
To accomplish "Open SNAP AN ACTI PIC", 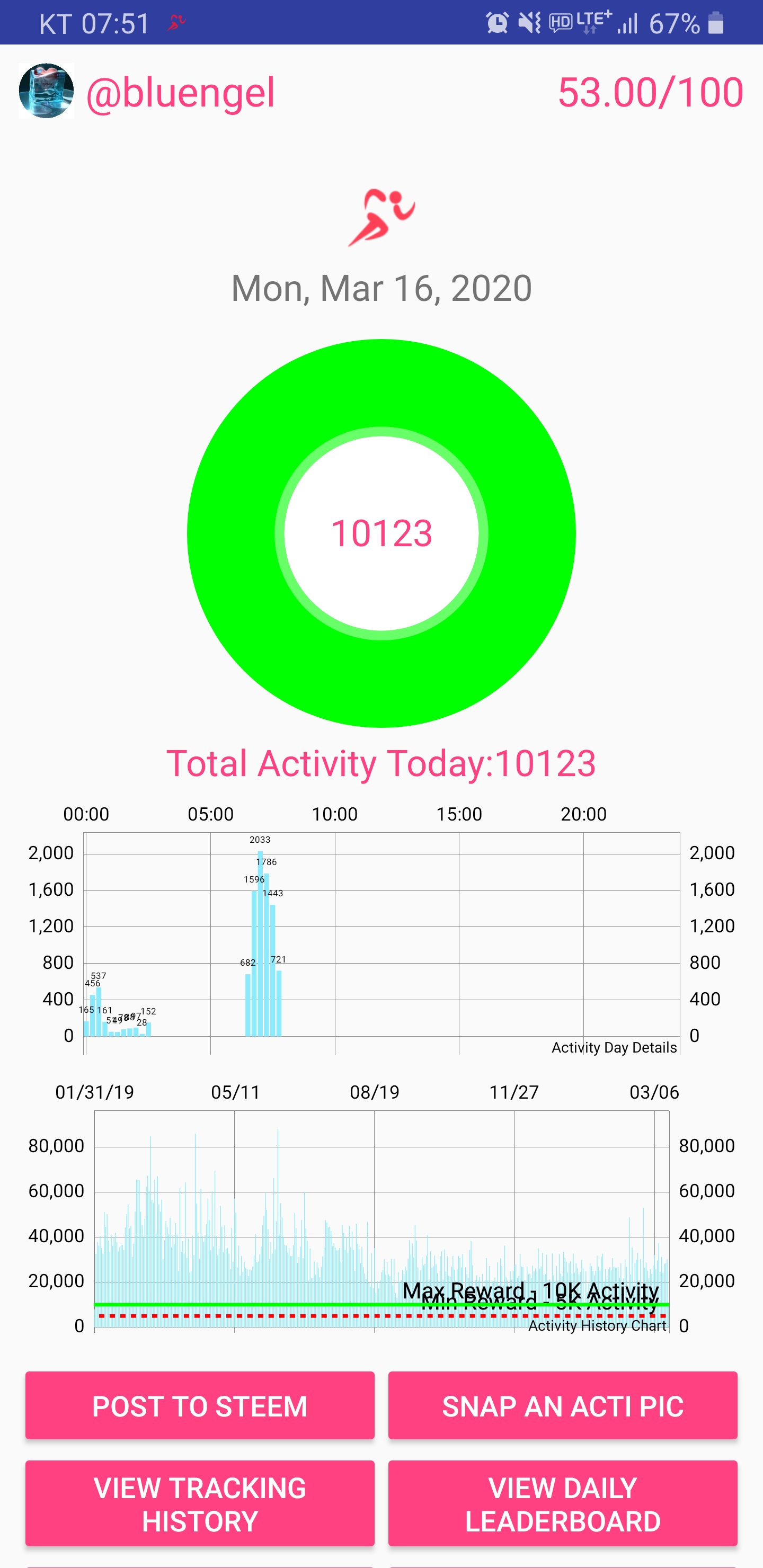I will (563, 1405).
